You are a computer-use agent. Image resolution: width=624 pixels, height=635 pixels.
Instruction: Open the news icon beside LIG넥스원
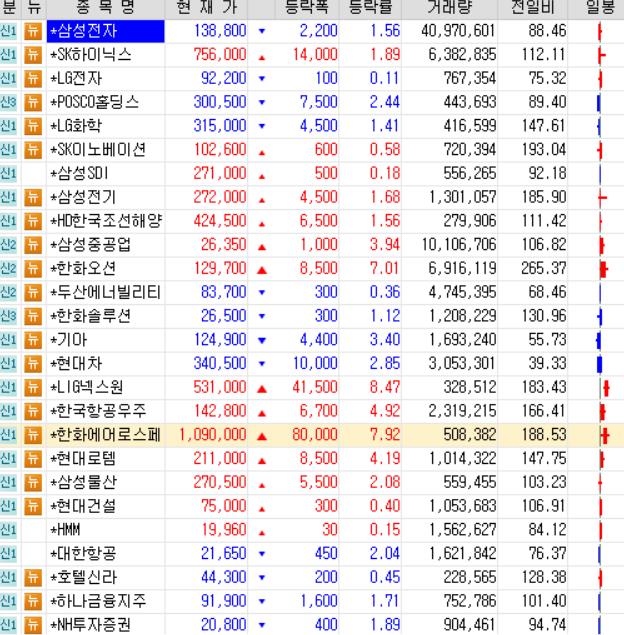tap(32, 387)
